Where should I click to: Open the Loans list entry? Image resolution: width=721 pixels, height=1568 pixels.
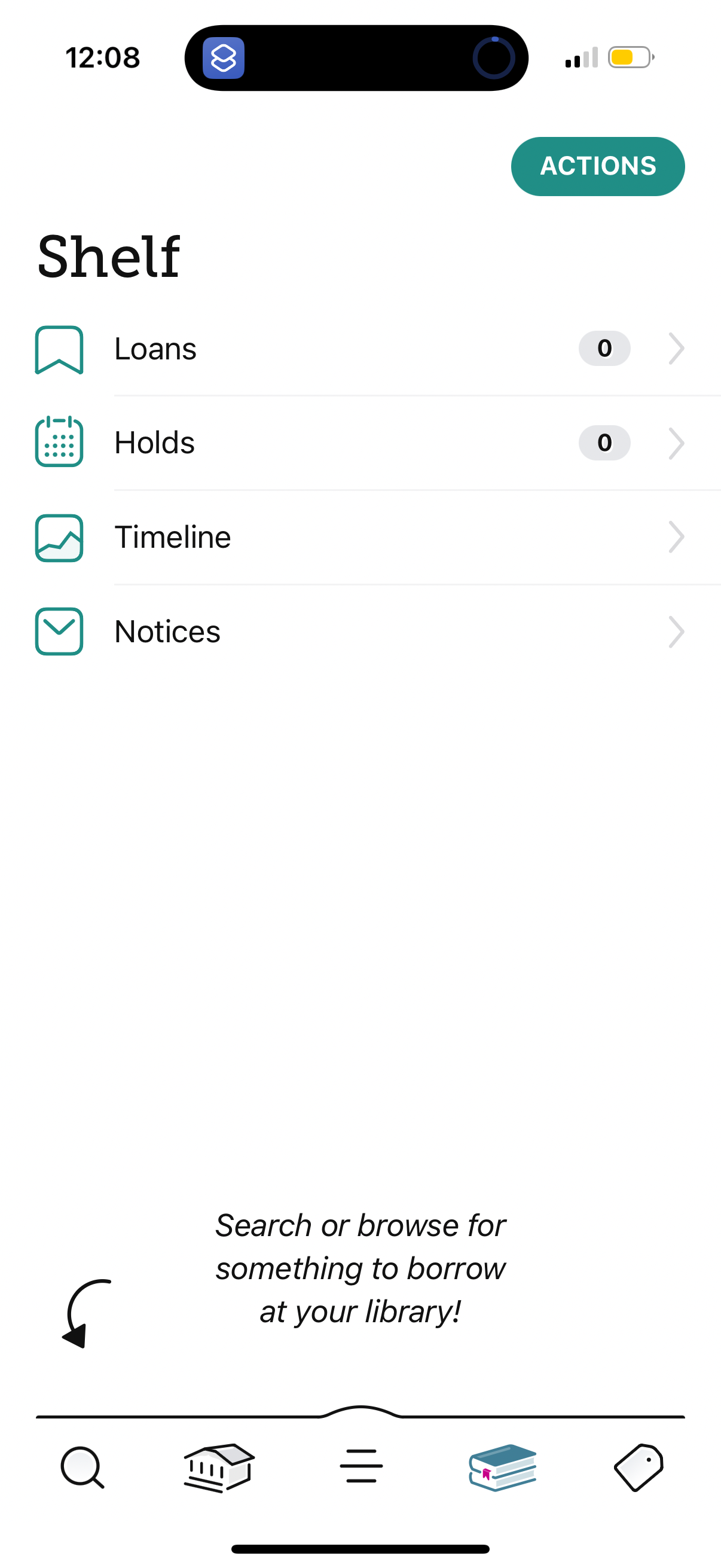click(x=156, y=349)
